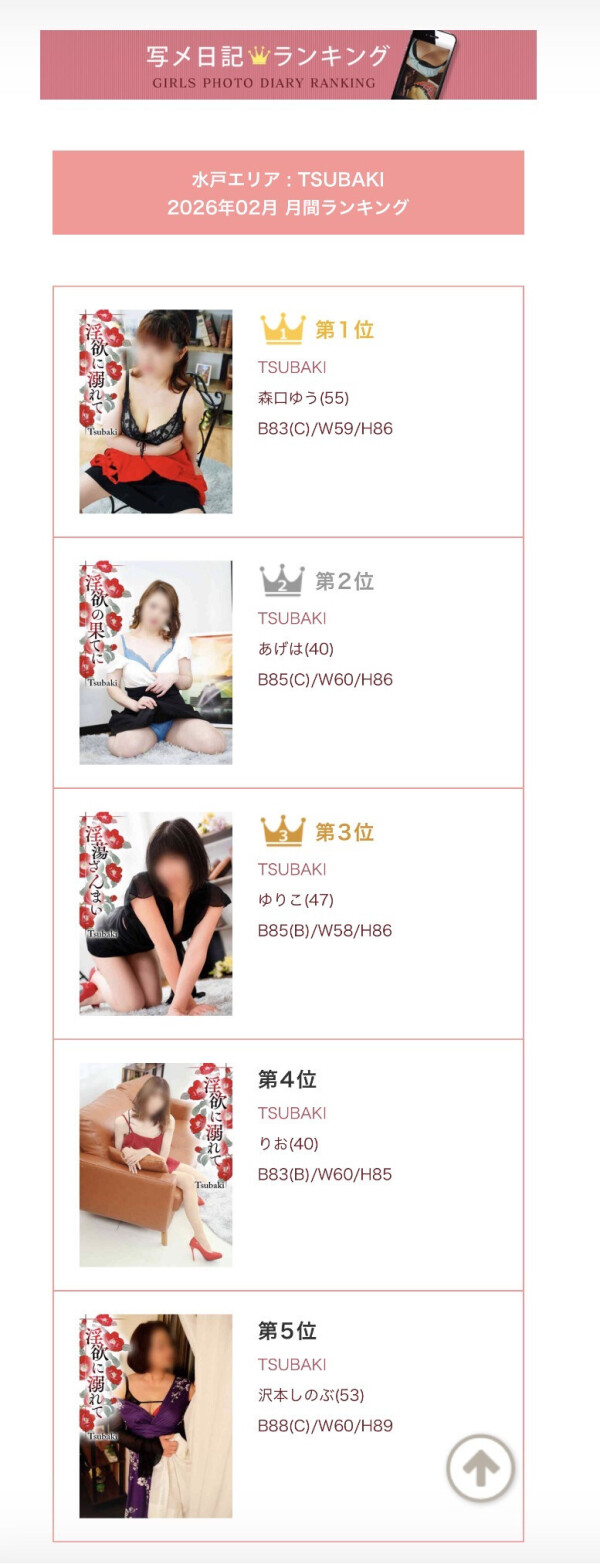Open the 1st place card for 森口ゆう

click(288, 412)
